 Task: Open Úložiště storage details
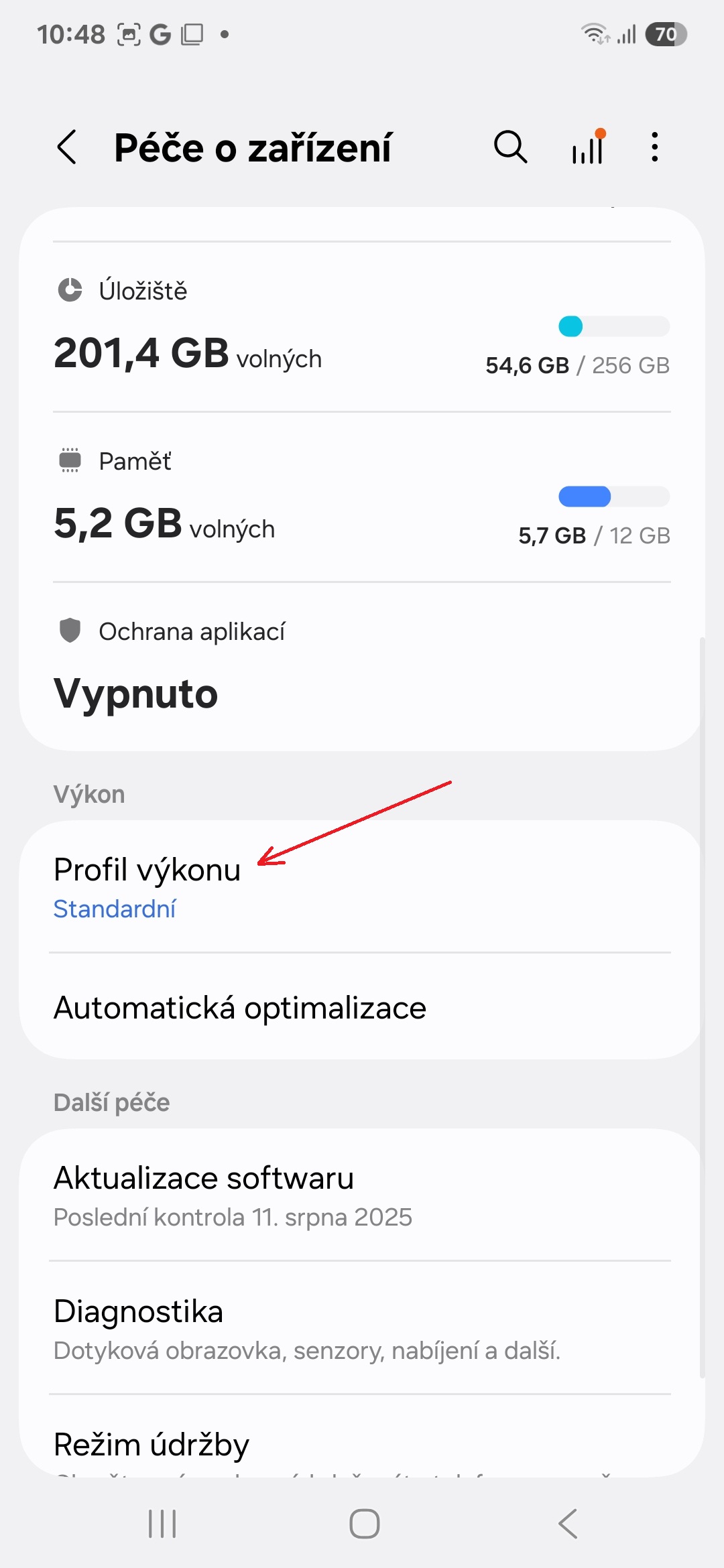click(x=362, y=327)
